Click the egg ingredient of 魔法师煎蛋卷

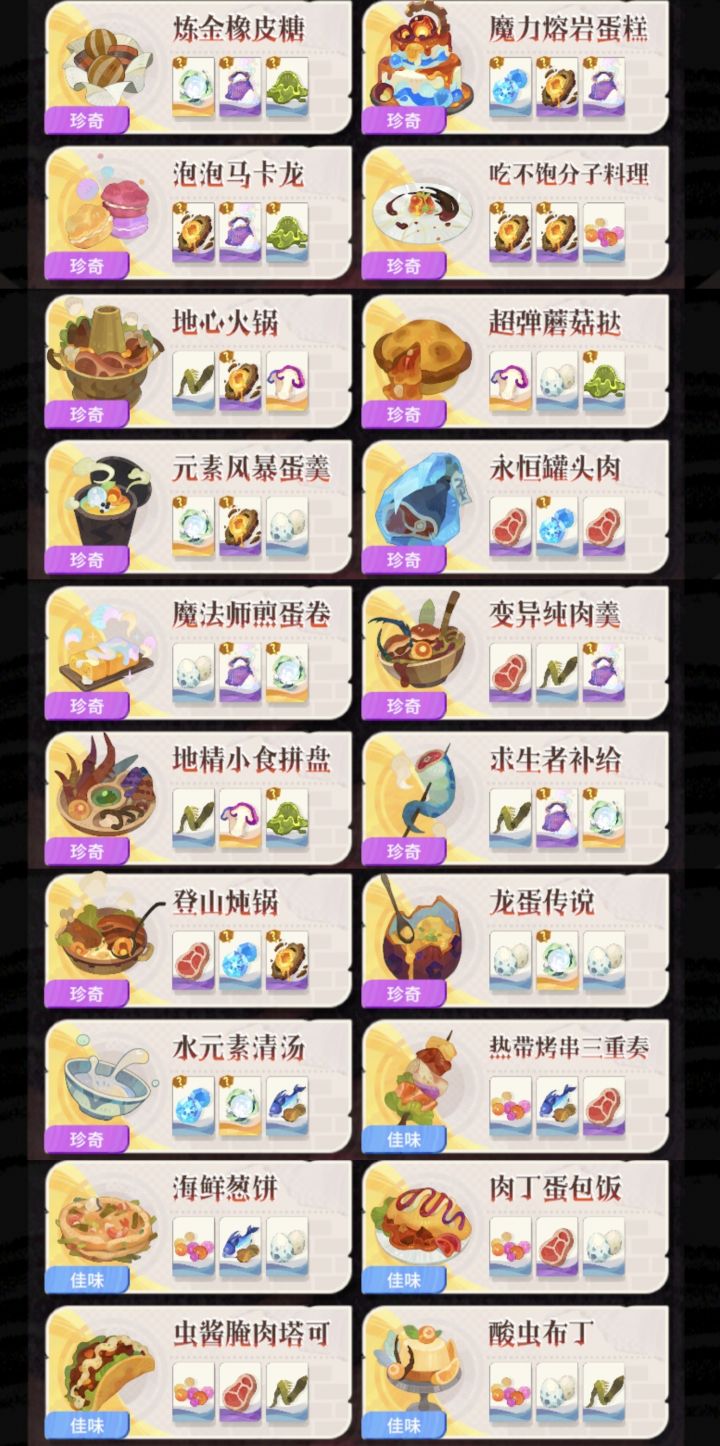pyautogui.click(x=192, y=670)
